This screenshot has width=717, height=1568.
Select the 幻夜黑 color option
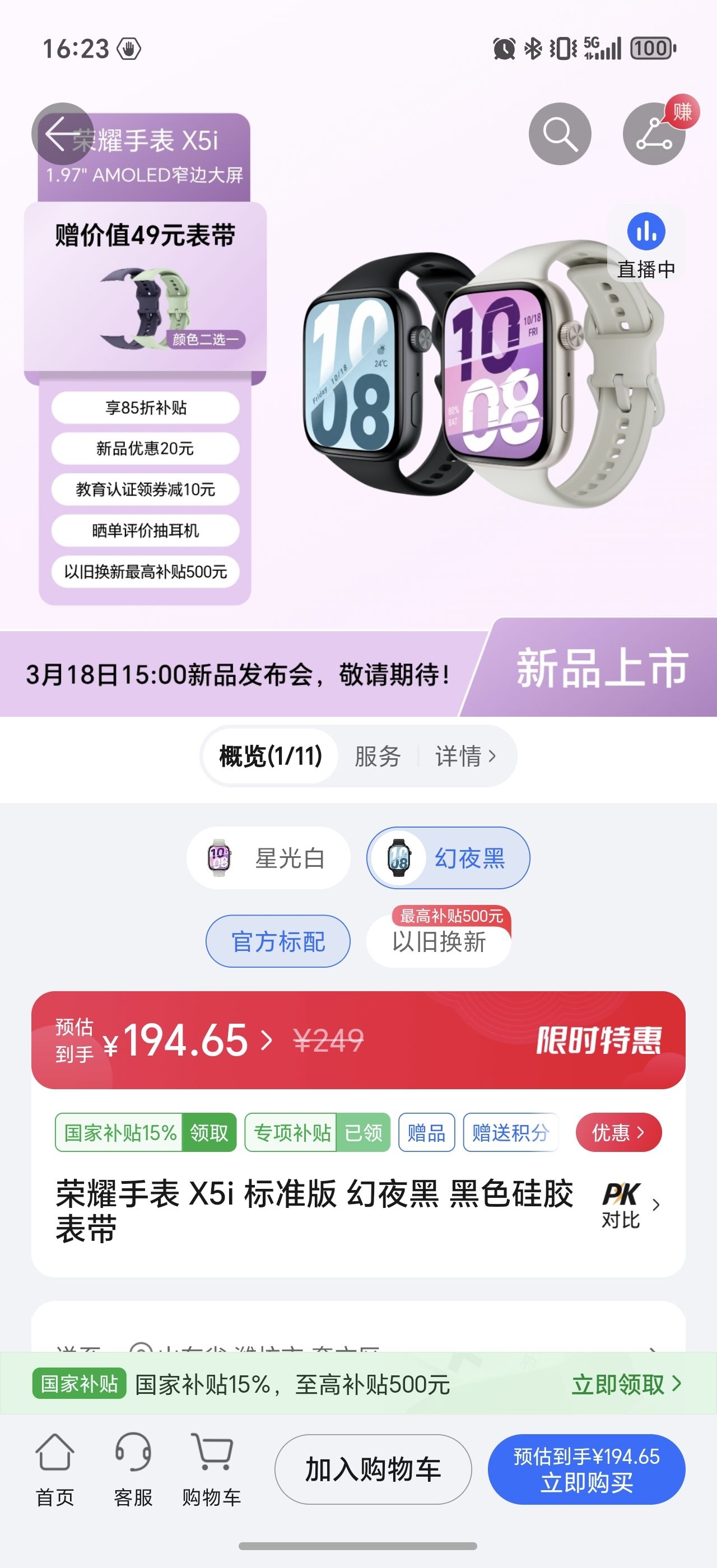pos(448,858)
